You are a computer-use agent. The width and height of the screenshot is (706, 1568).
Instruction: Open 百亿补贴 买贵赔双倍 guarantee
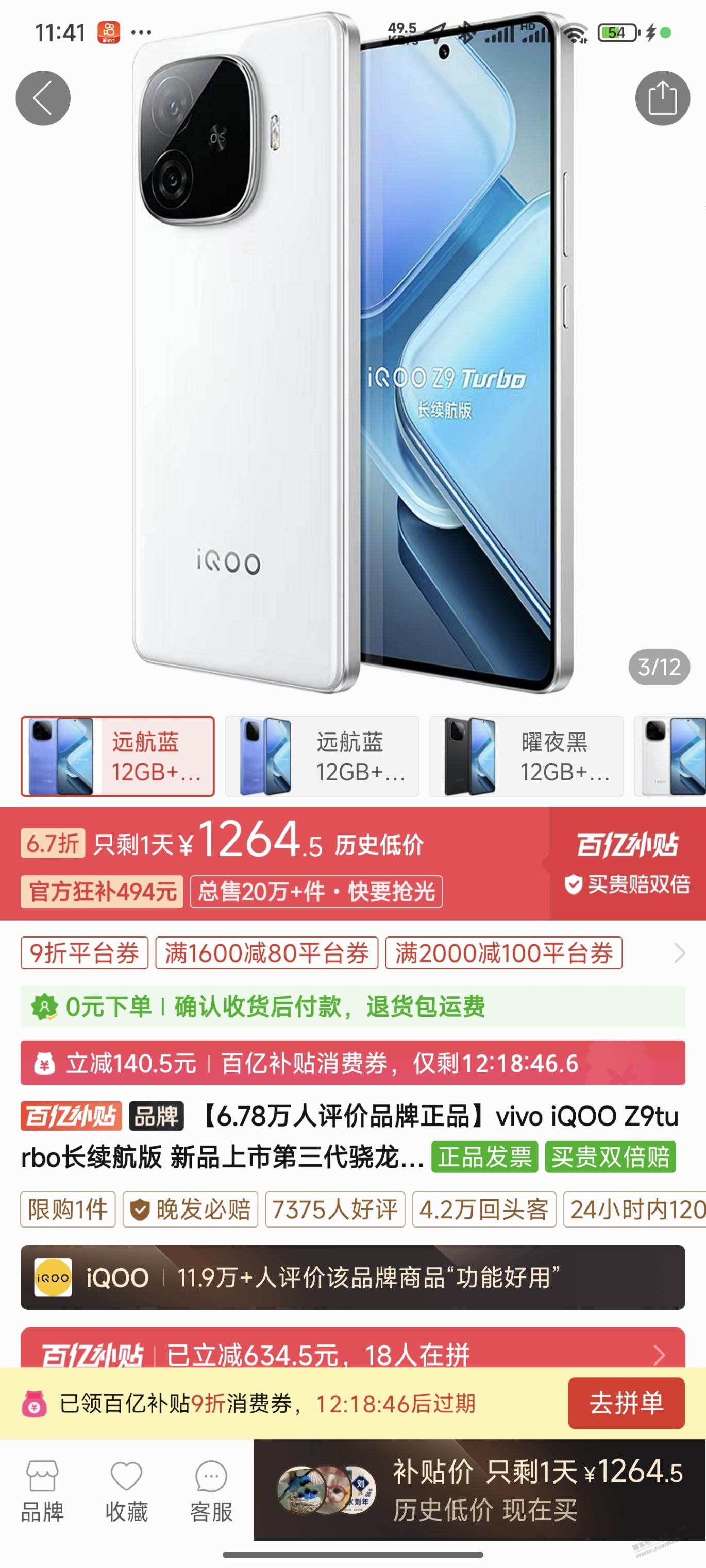point(628,863)
